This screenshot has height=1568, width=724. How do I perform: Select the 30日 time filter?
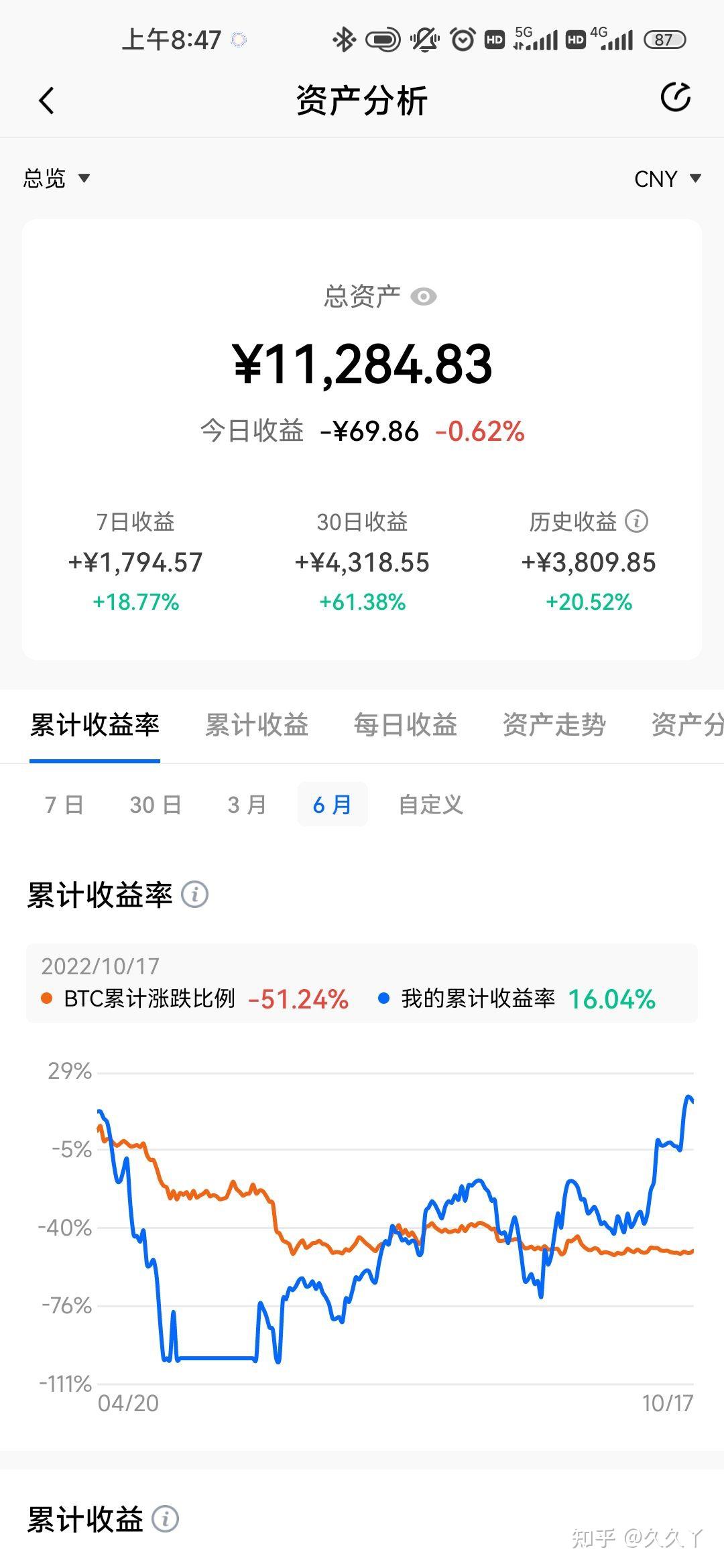pyautogui.click(x=154, y=805)
